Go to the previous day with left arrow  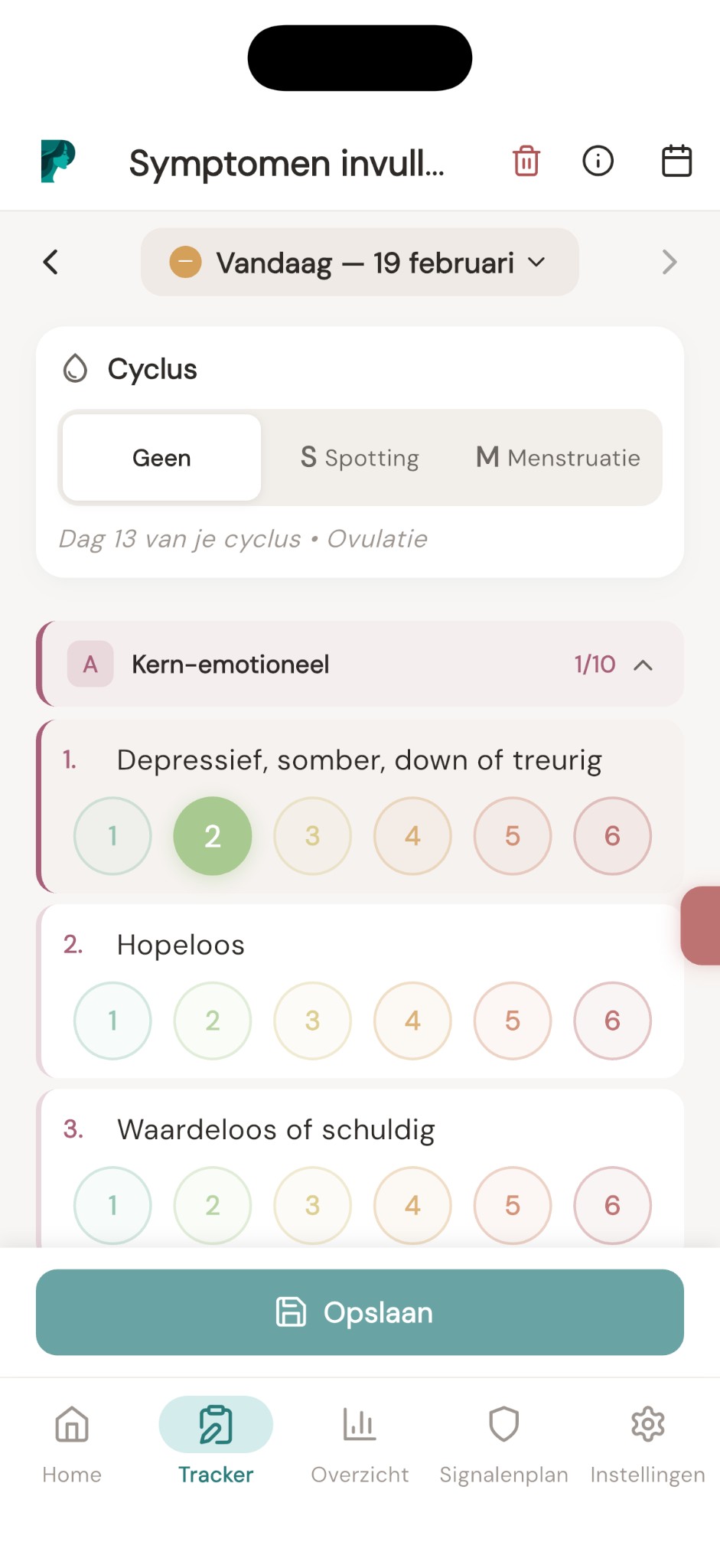(50, 262)
